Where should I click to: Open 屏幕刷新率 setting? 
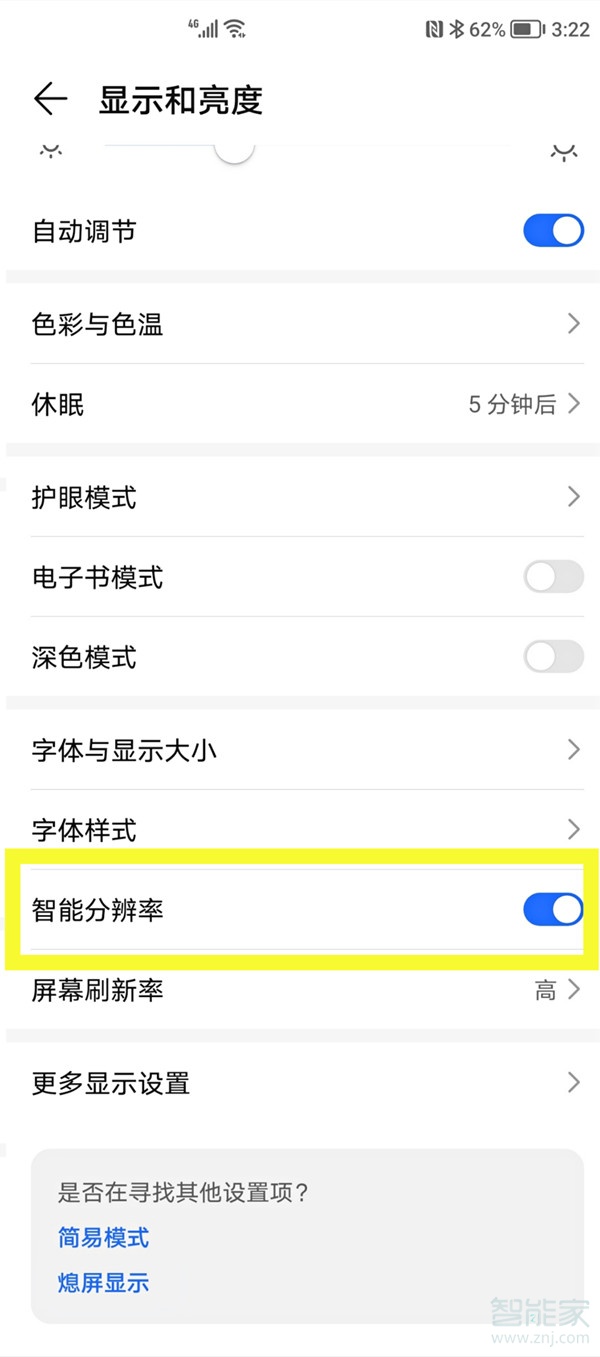(300, 991)
